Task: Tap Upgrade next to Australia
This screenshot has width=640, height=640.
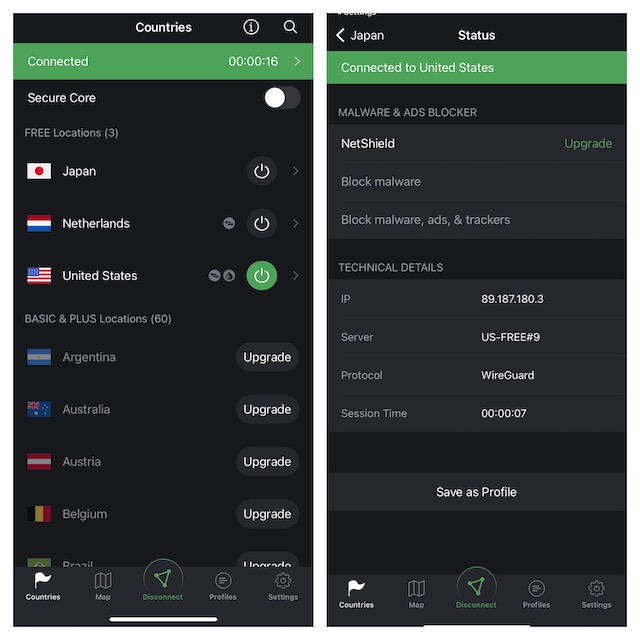Action: [x=267, y=409]
